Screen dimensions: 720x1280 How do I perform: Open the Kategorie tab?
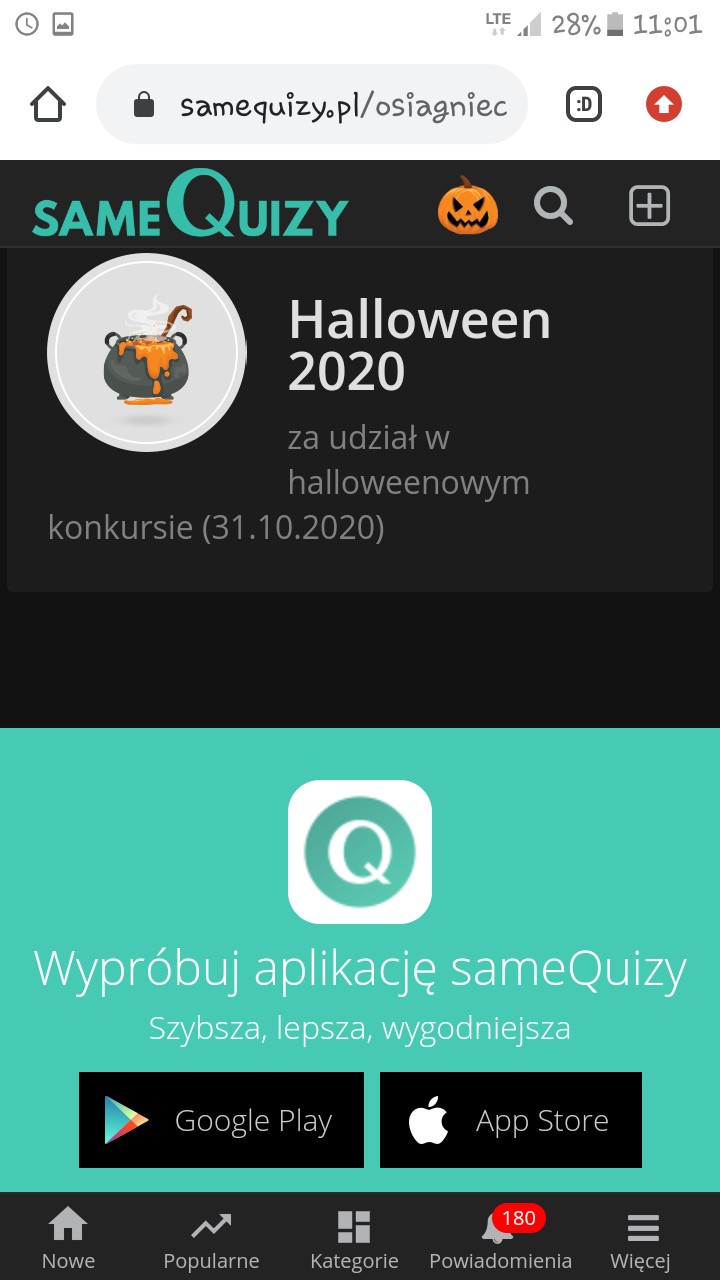point(354,1238)
